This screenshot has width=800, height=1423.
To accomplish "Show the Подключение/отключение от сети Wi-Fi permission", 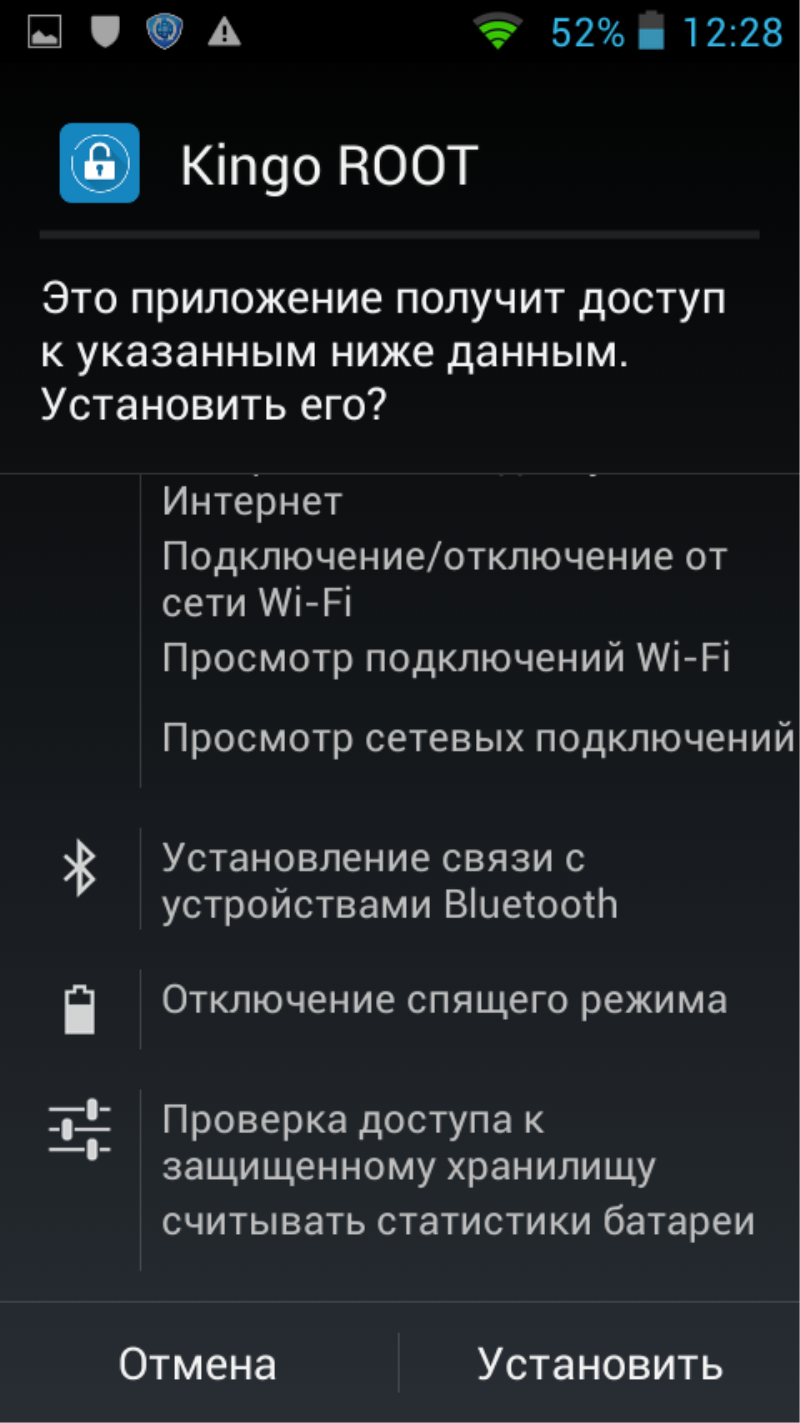I will [445, 579].
